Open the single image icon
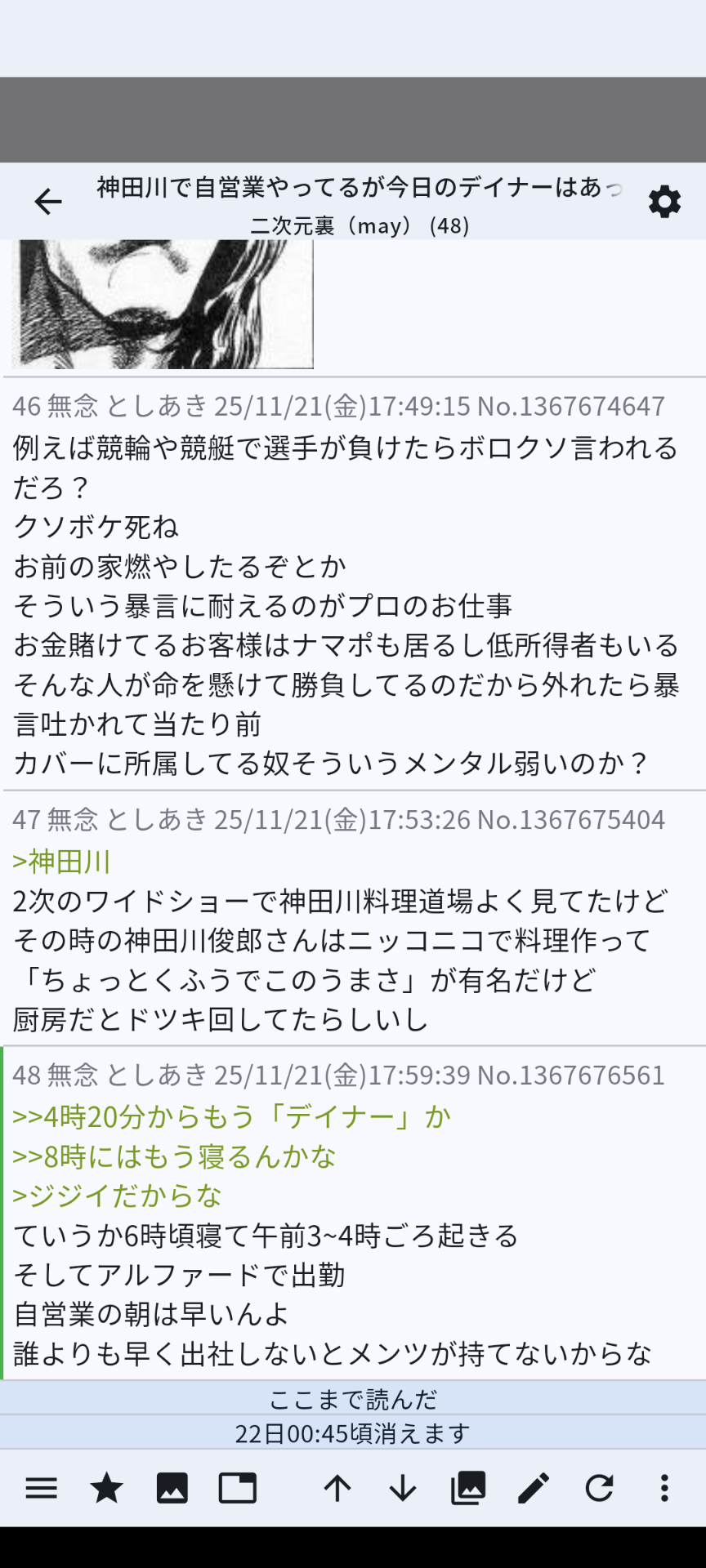Image resolution: width=706 pixels, height=1568 pixels. click(x=172, y=1488)
